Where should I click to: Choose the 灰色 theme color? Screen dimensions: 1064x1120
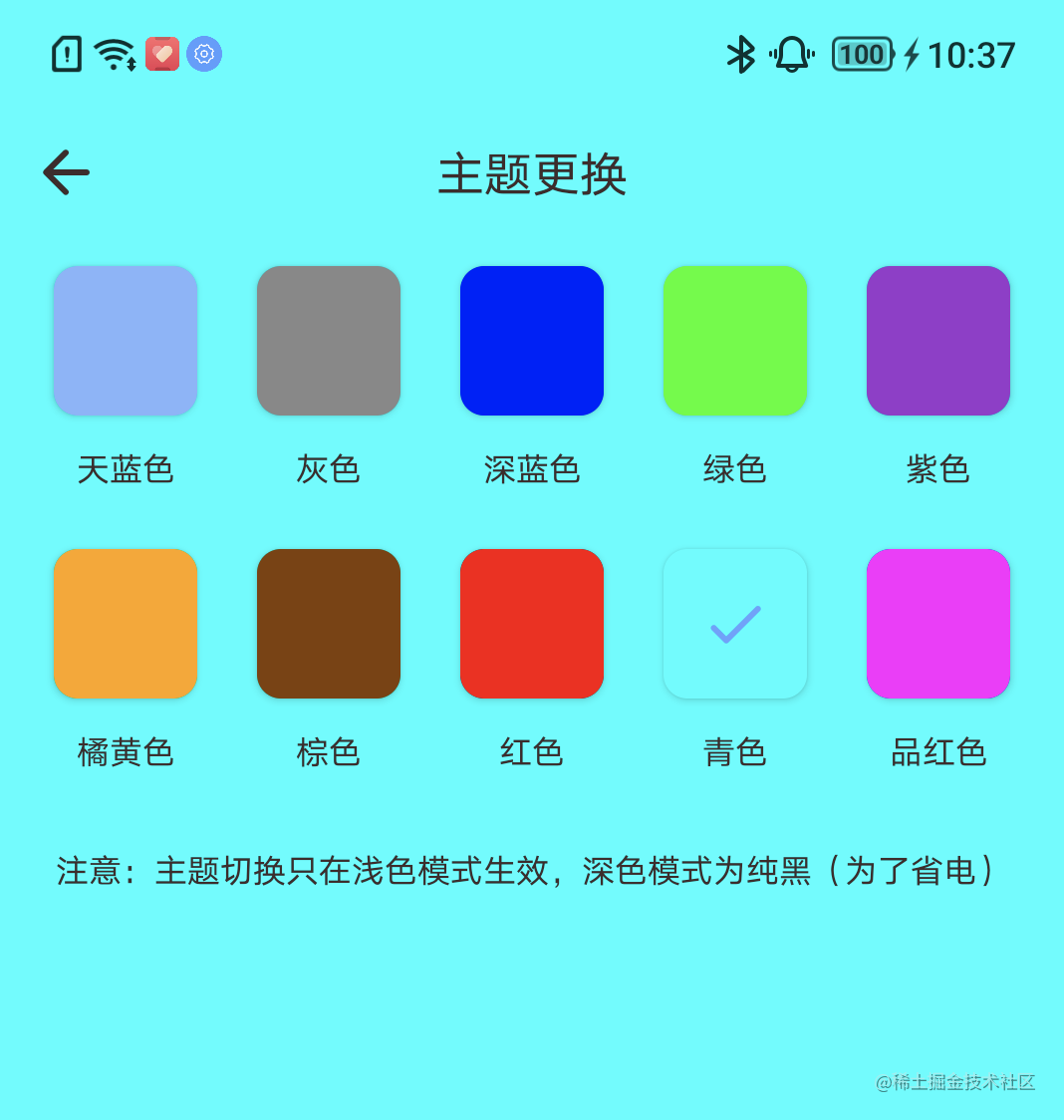coord(329,341)
